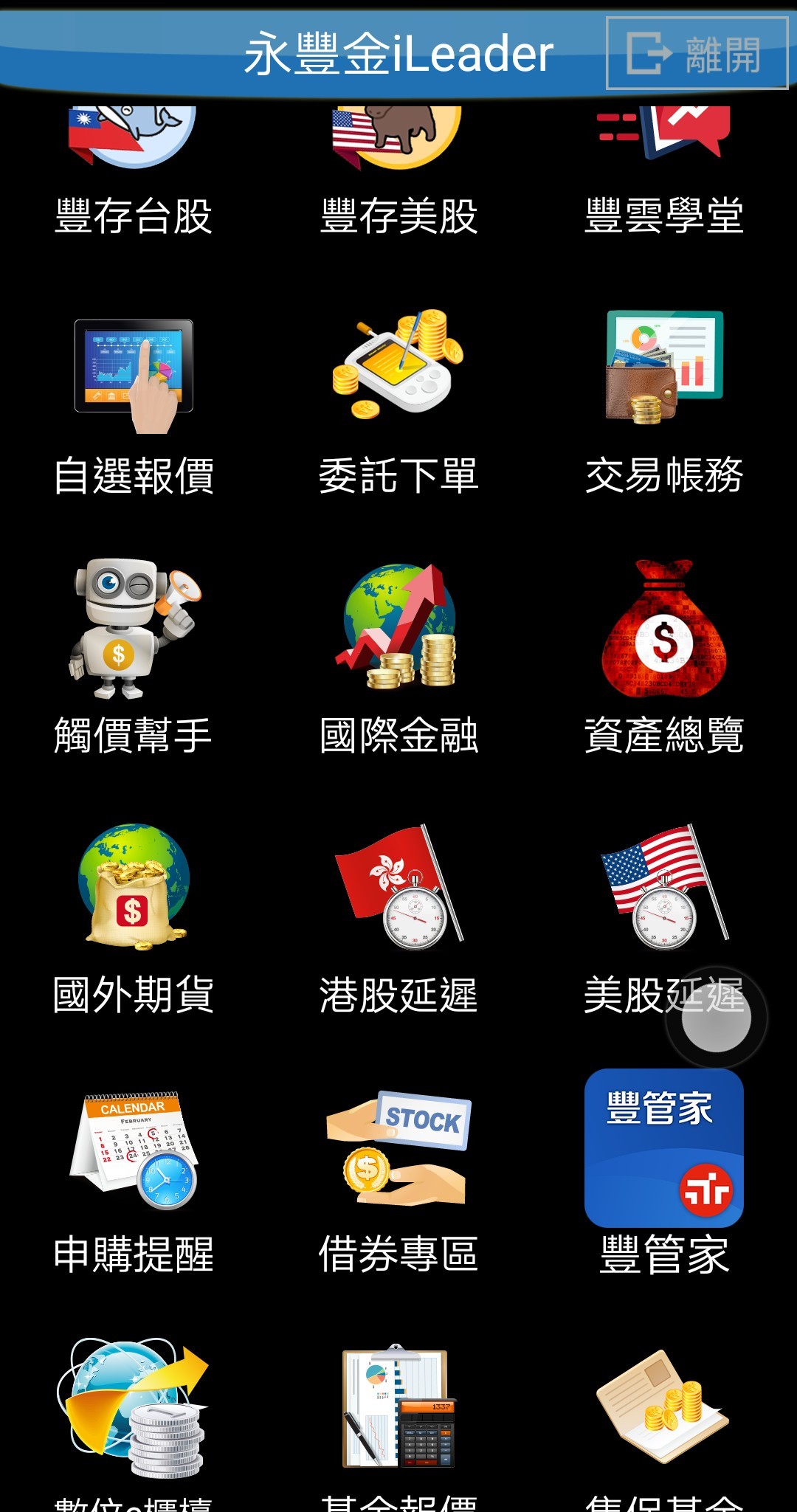Open 豐存台股
Image resolution: width=797 pixels, height=1512 pixels.
(134, 171)
